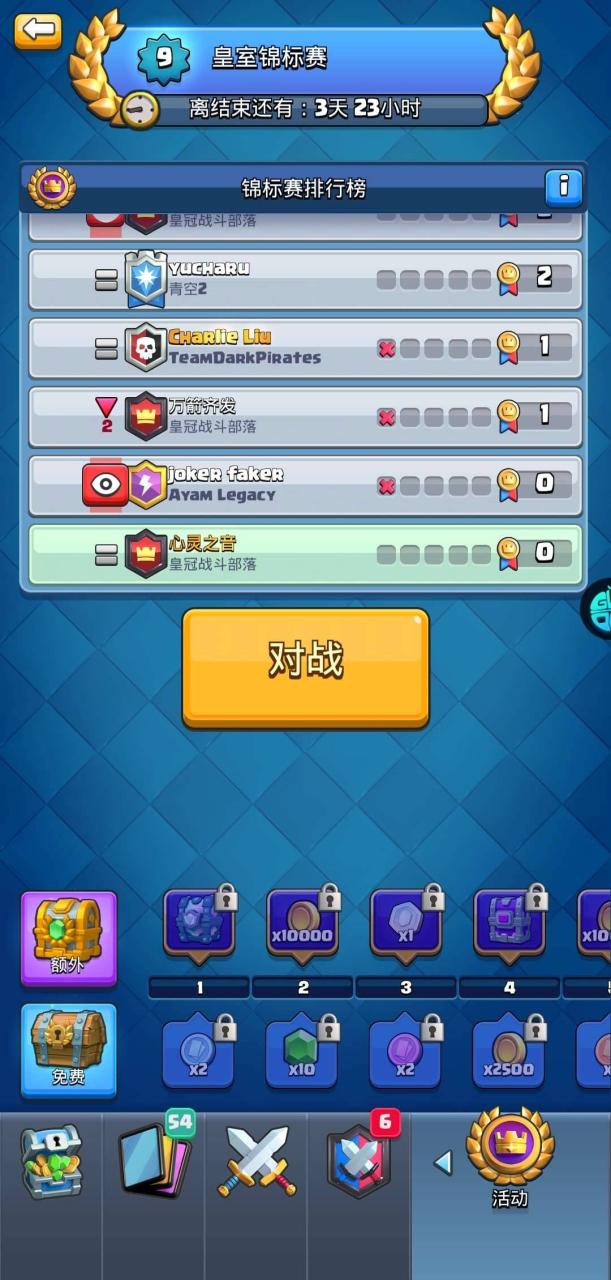Tap the x10000 gold reward
This screenshot has height=1280, width=611.
(x=302, y=927)
